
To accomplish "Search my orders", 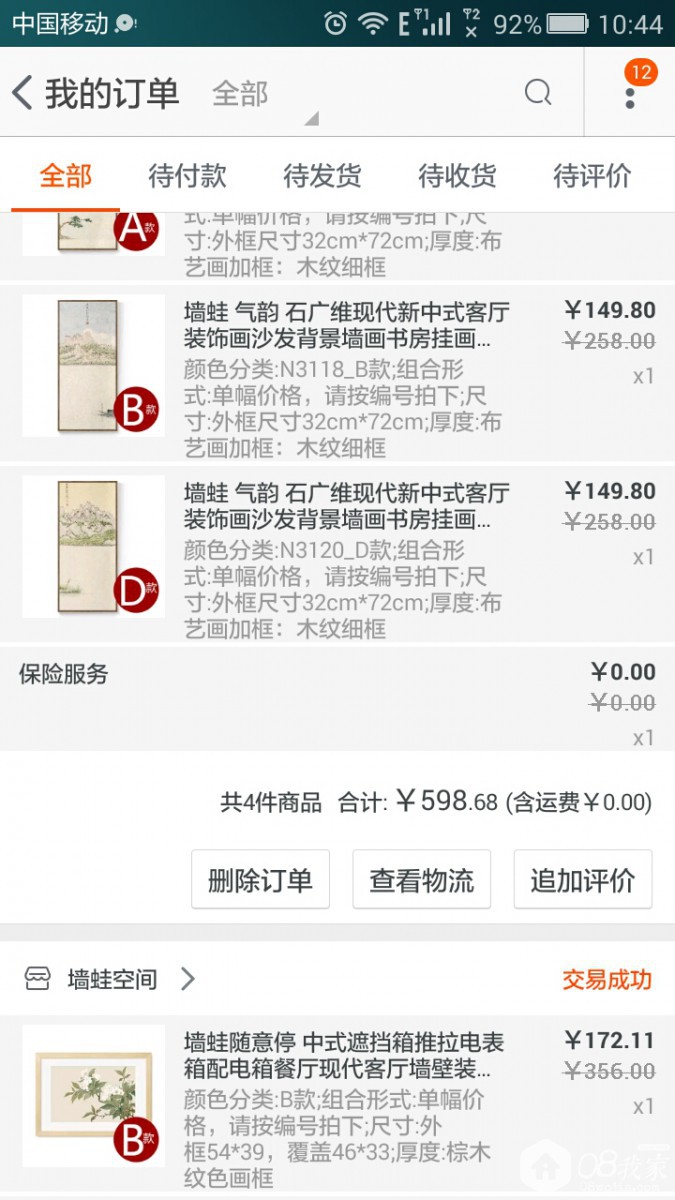I will pyautogui.click(x=538, y=93).
